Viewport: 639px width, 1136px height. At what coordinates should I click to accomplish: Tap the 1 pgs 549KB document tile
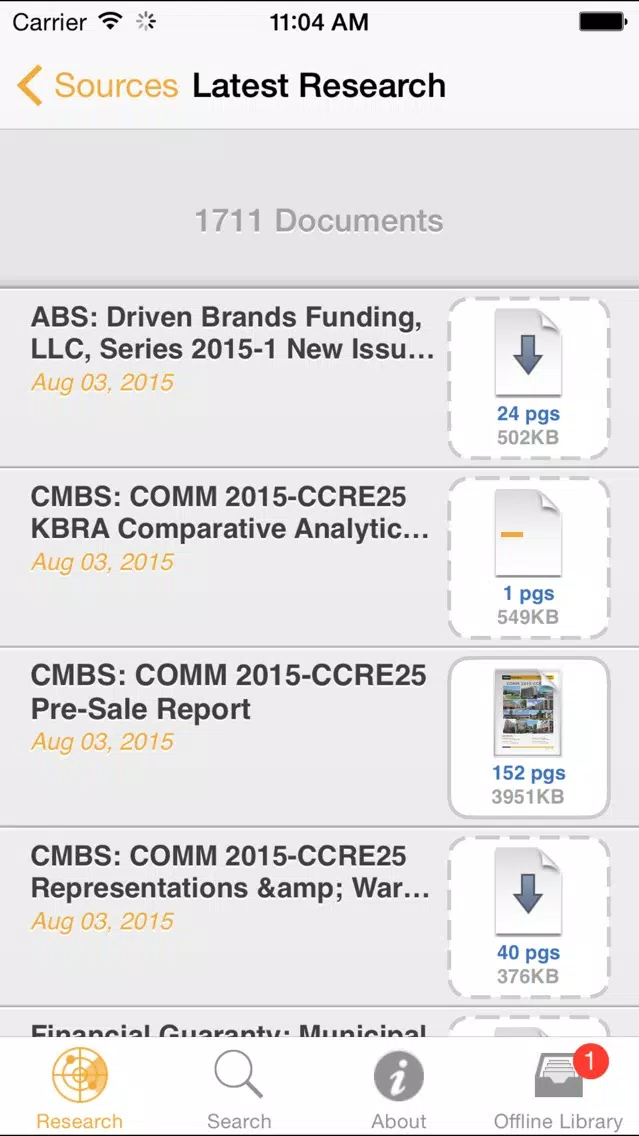(x=529, y=558)
